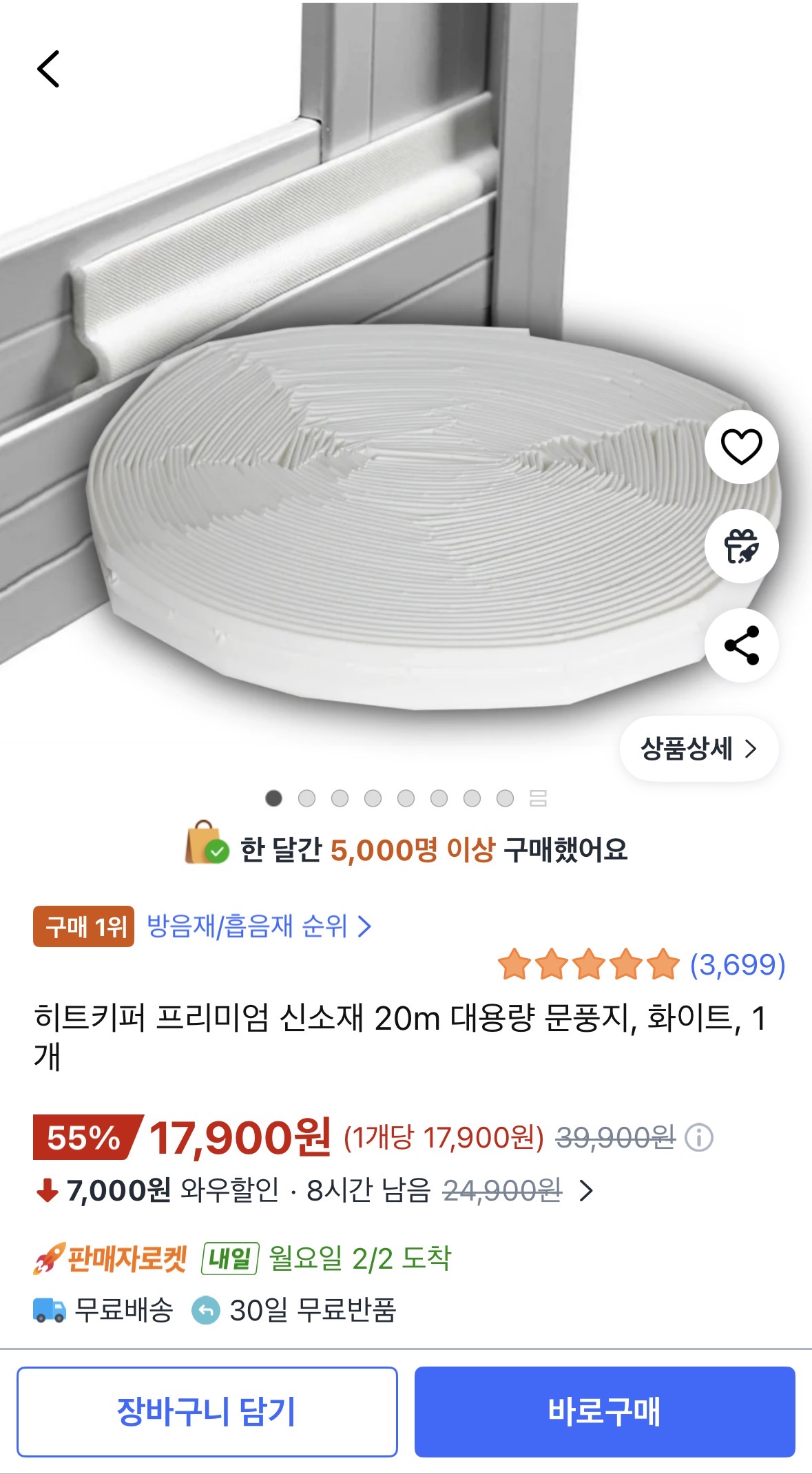Buy now with 바로구매
The height and width of the screenshot is (1474, 812).
[x=604, y=1411]
